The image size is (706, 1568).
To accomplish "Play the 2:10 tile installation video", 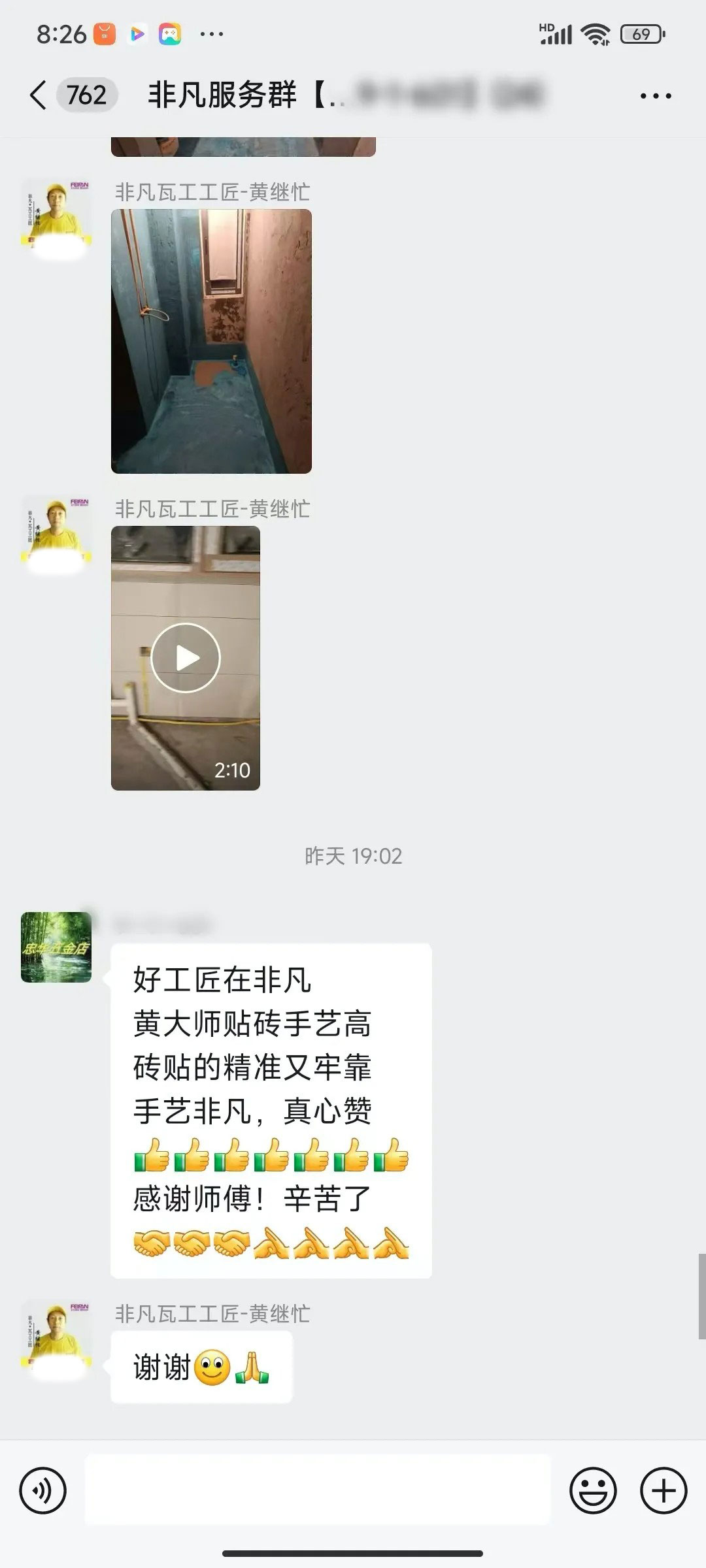I will [x=186, y=658].
